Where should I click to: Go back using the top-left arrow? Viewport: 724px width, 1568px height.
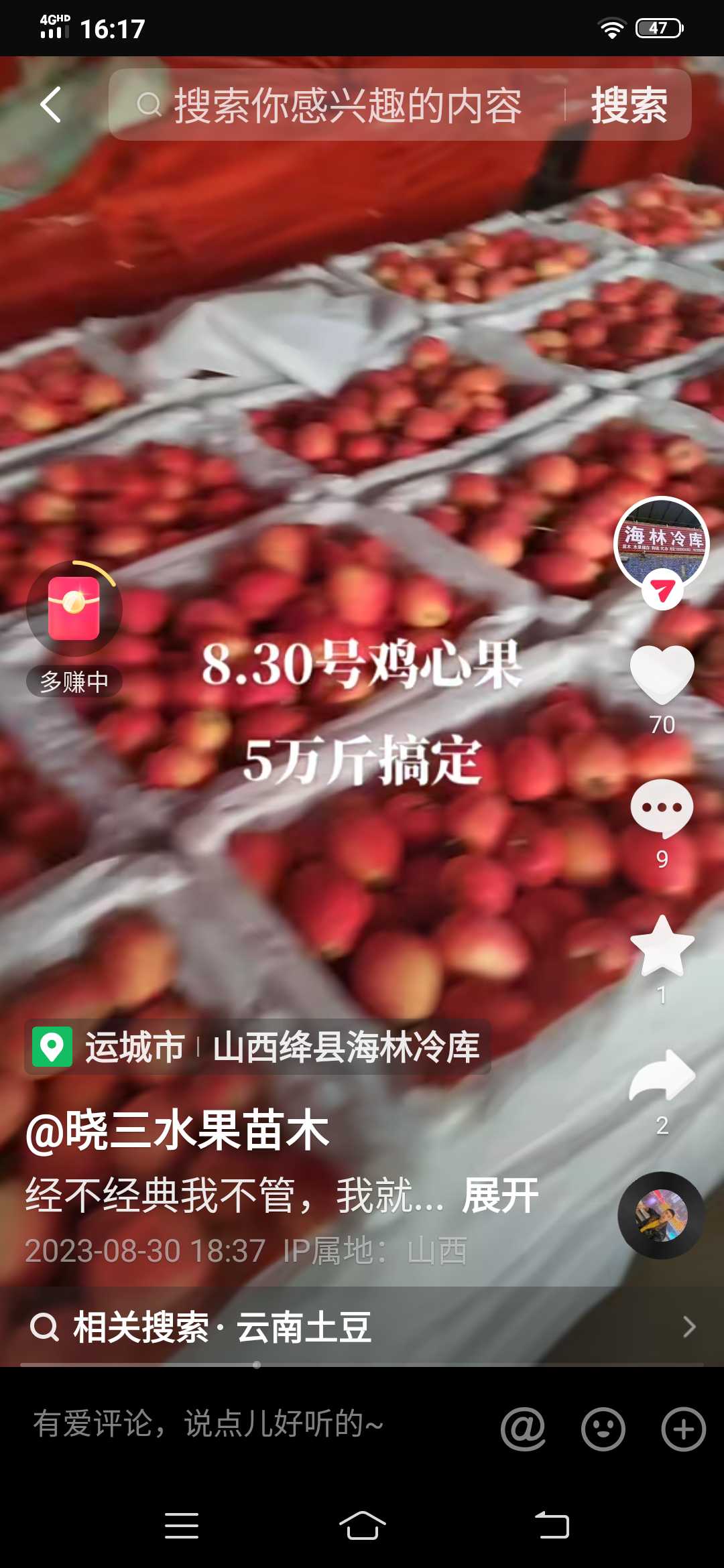[51, 105]
